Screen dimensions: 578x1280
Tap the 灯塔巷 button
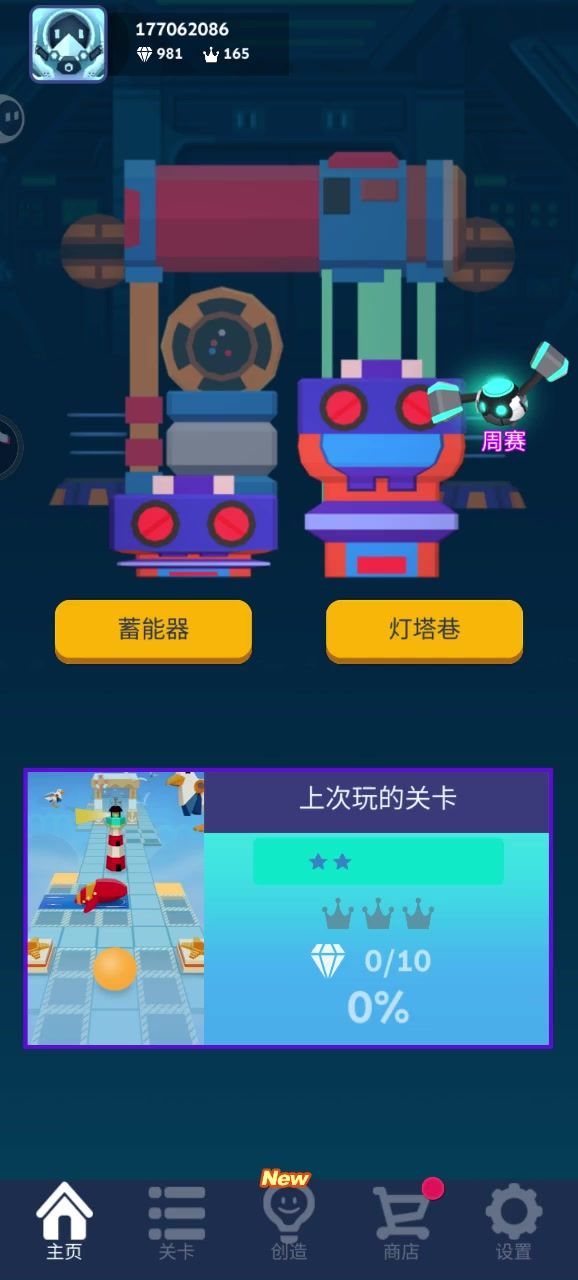point(424,630)
